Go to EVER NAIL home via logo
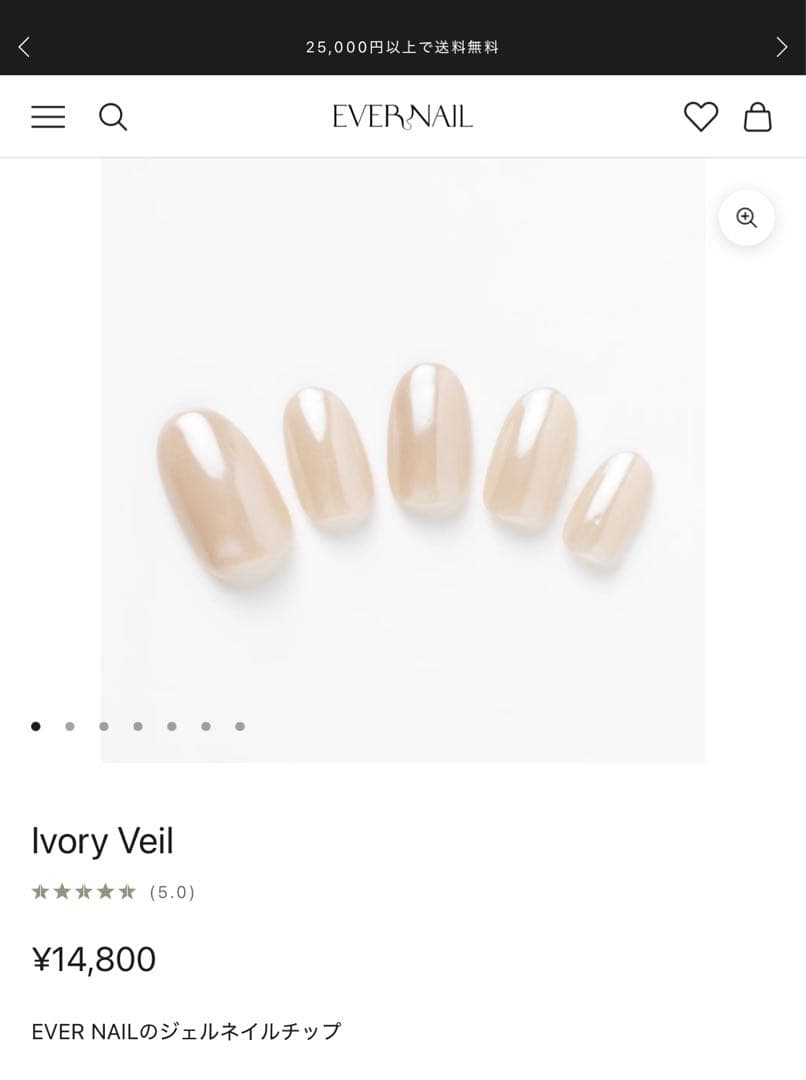The width and height of the screenshot is (806, 1080). point(402,117)
